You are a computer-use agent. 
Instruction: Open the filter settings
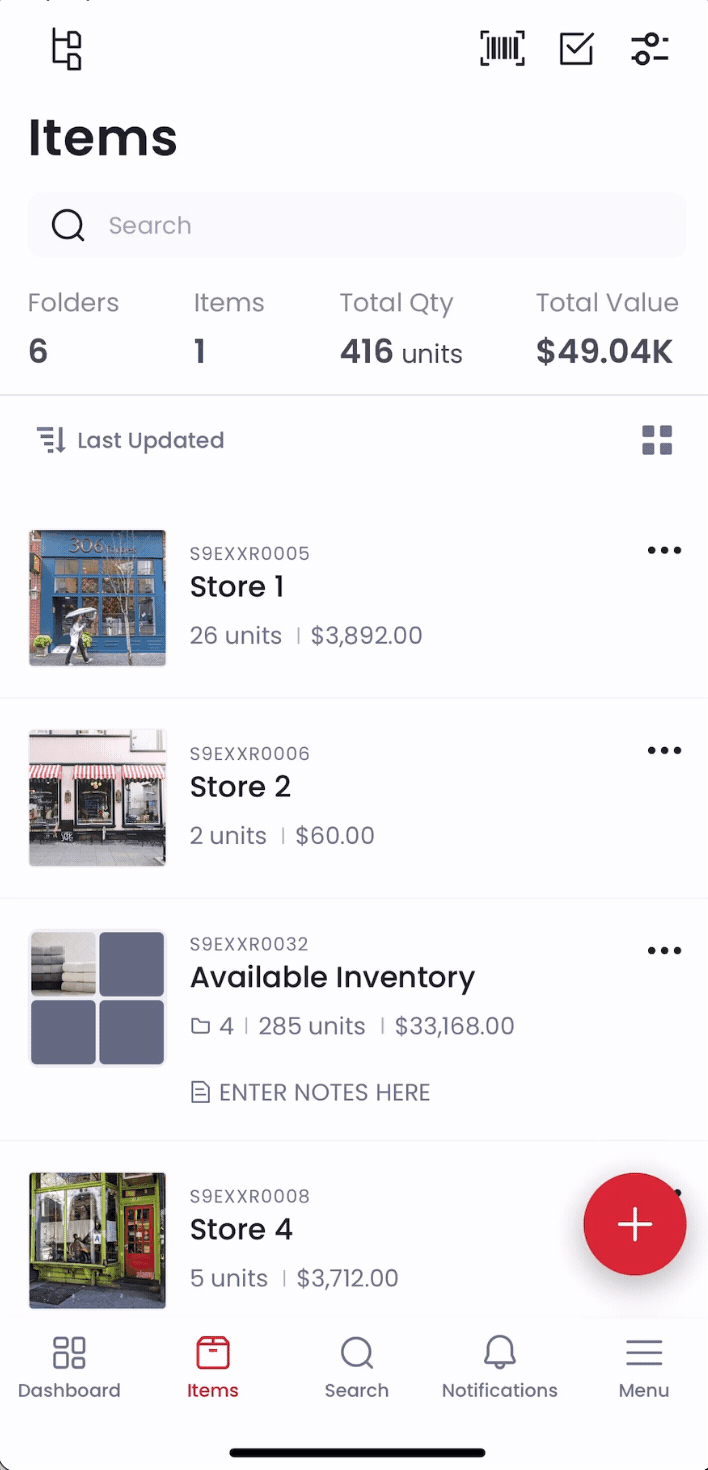(x=650, y=49)
